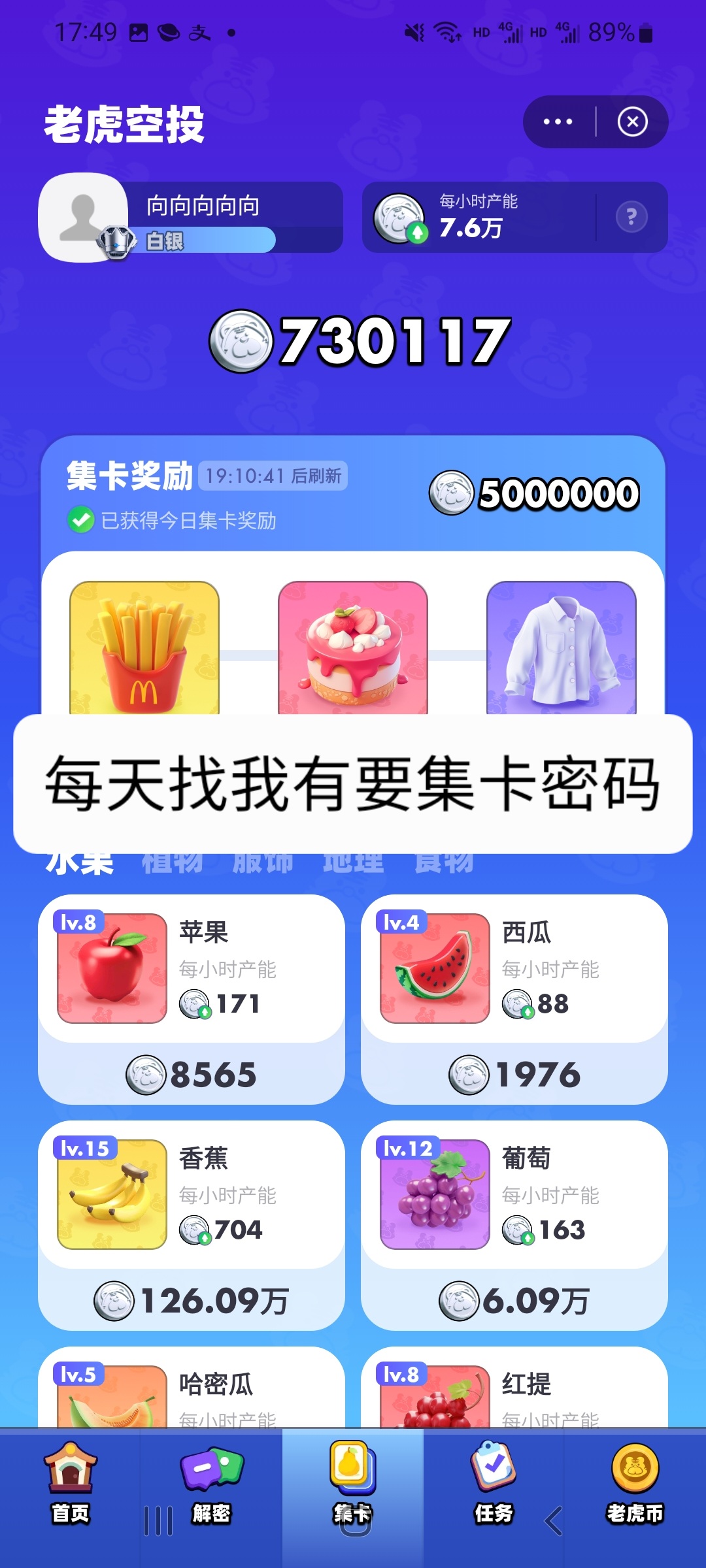
Task: Select the white shirt card
Action: (x=562, y=647)
